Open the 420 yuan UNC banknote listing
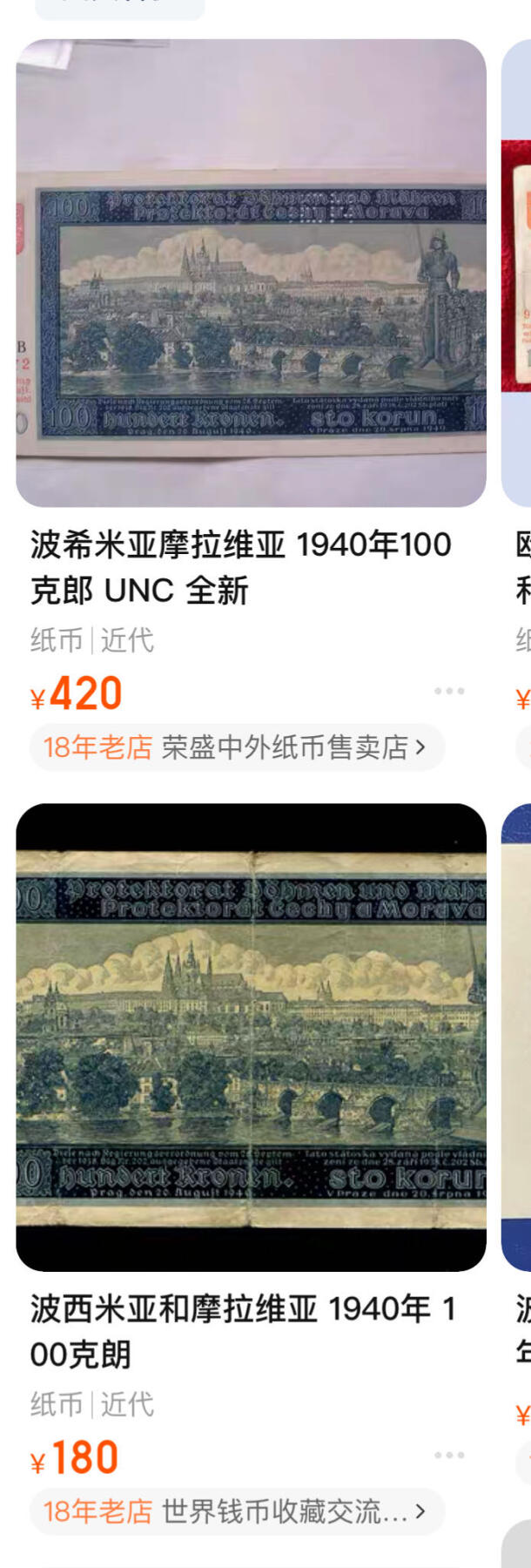The width and height of the screenshot is (531, 1568). [x=251, y=273]
